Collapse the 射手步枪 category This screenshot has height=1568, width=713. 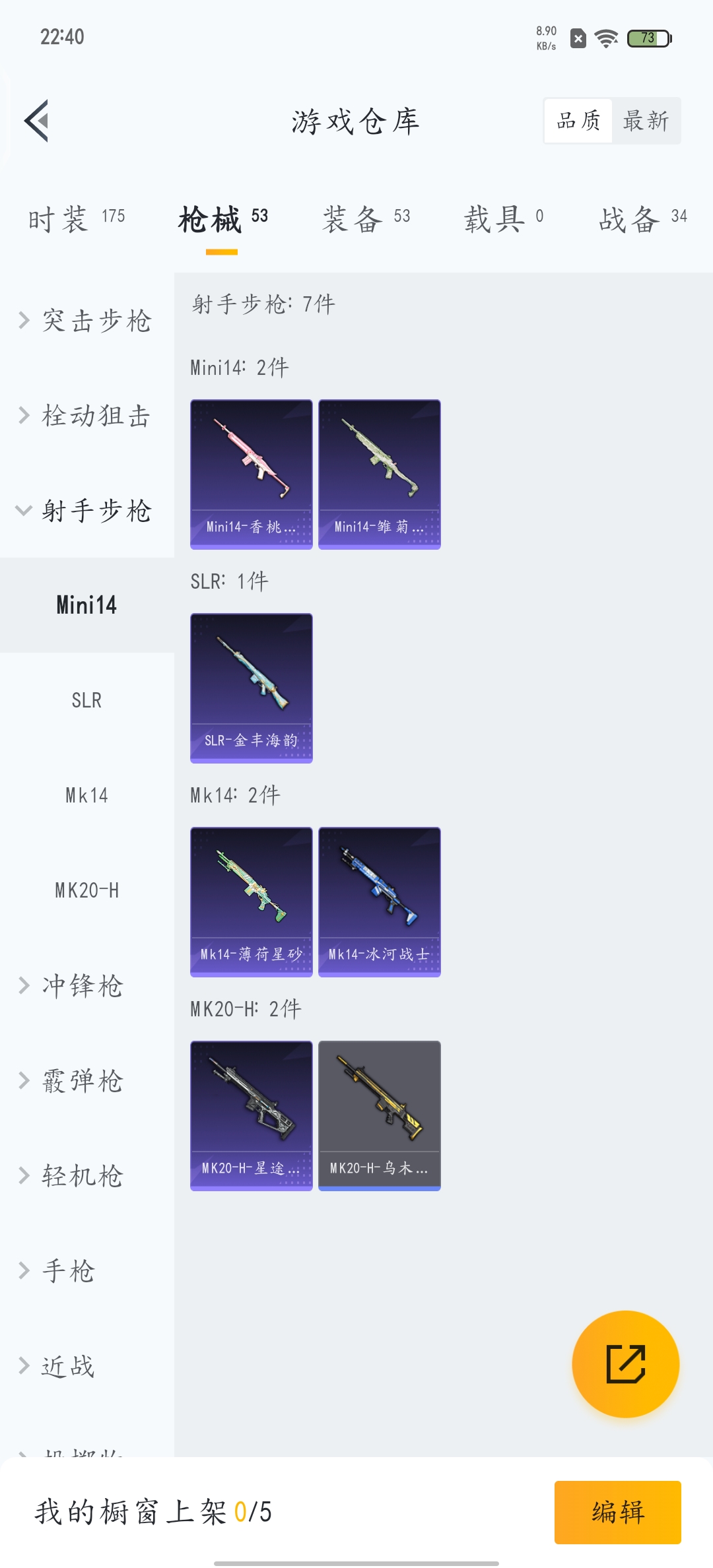tap(86, 511)
